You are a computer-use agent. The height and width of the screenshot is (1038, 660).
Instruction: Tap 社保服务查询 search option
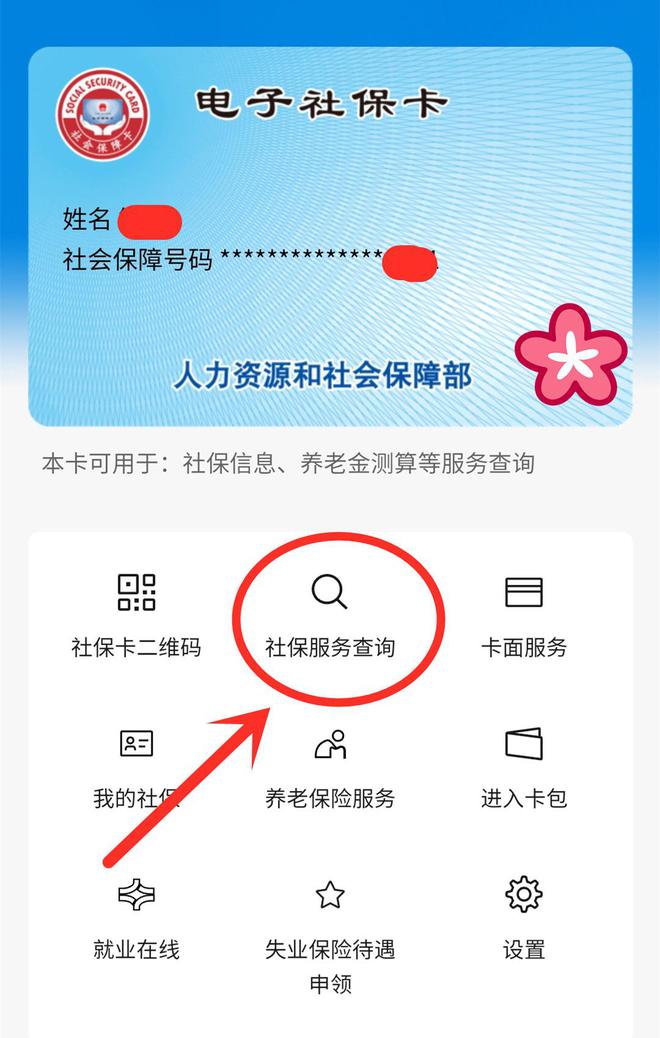330,614
